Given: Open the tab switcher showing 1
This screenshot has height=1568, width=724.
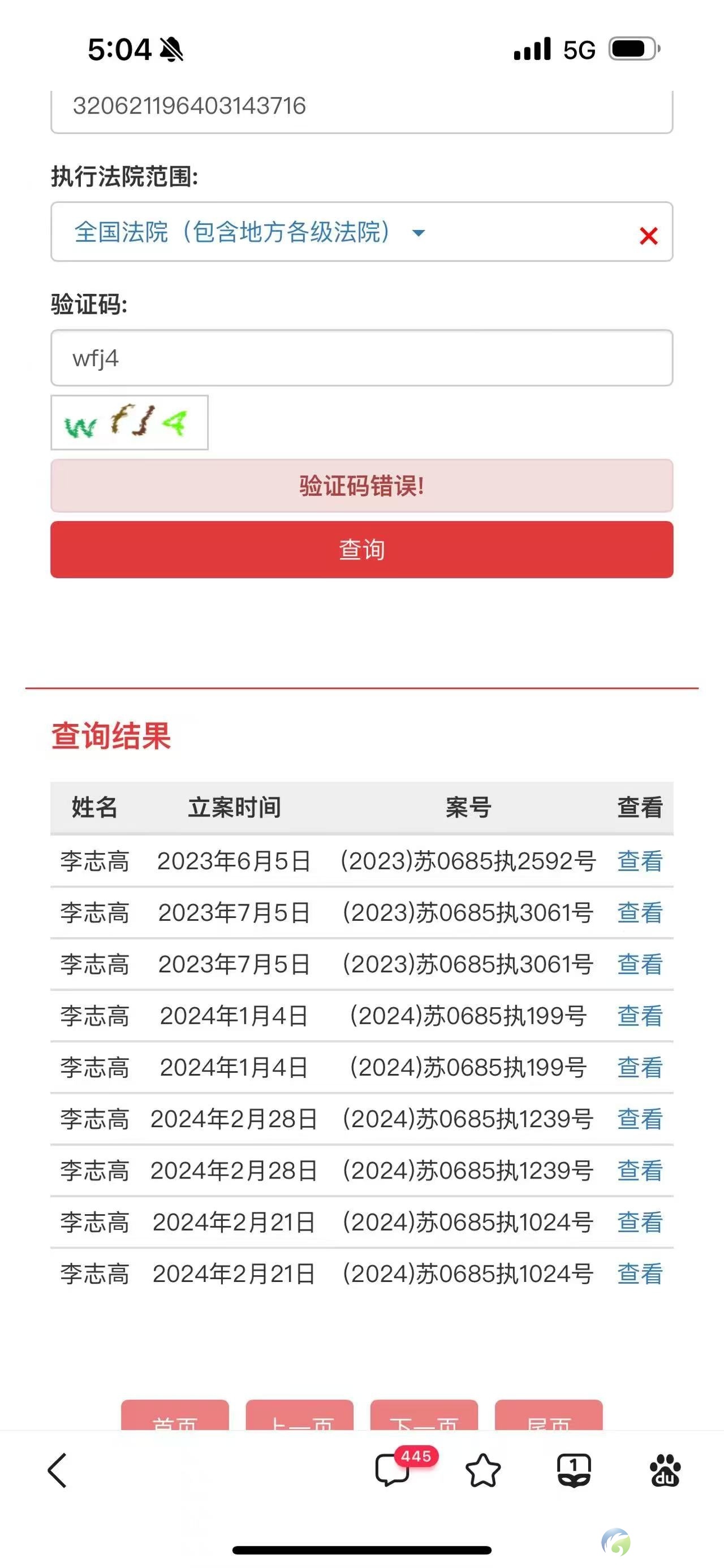Looking at the screenshot, I should coord(574,1471).
